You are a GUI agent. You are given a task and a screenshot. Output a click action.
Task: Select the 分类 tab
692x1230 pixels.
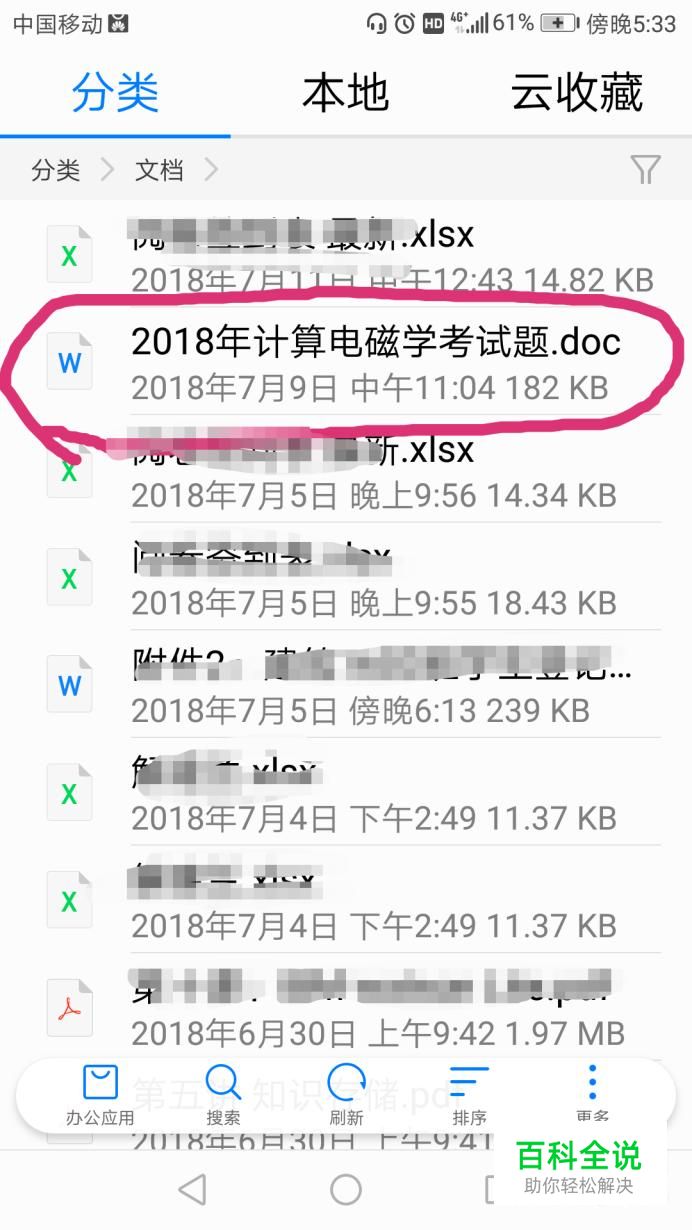pyautogui.click(x=115, y=93)
